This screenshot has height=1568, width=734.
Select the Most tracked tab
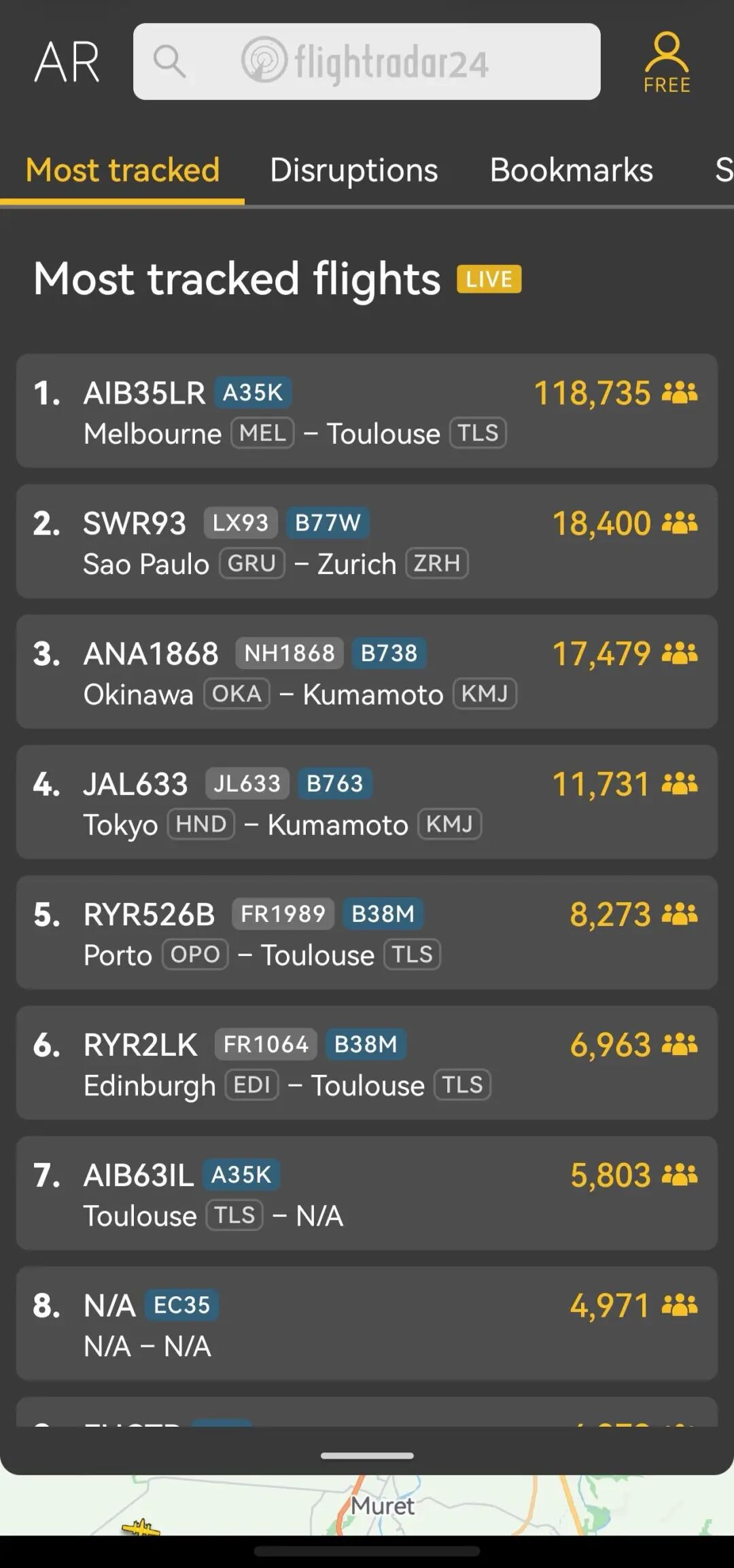click(122, 170)
